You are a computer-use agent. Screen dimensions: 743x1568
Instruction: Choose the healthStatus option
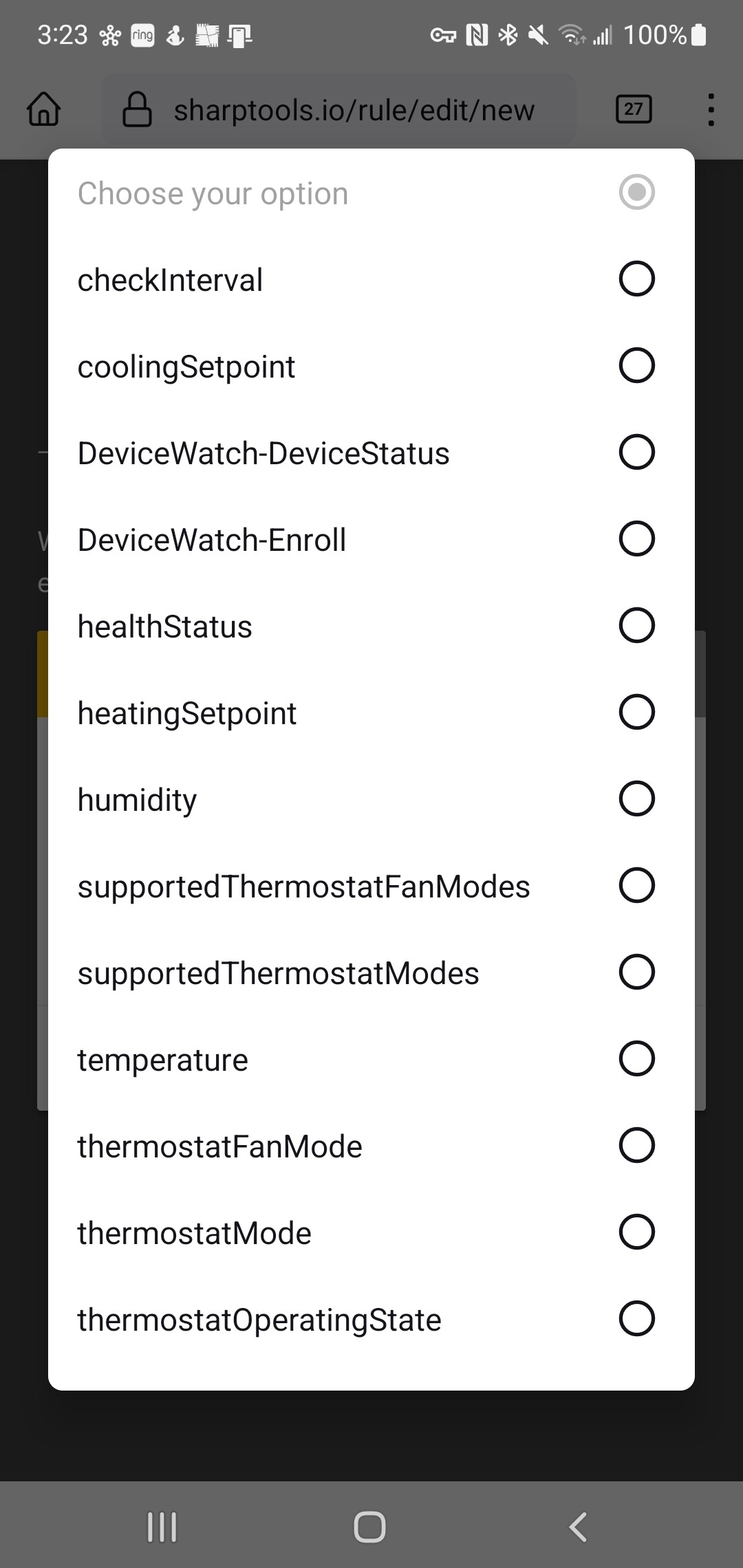371,626
